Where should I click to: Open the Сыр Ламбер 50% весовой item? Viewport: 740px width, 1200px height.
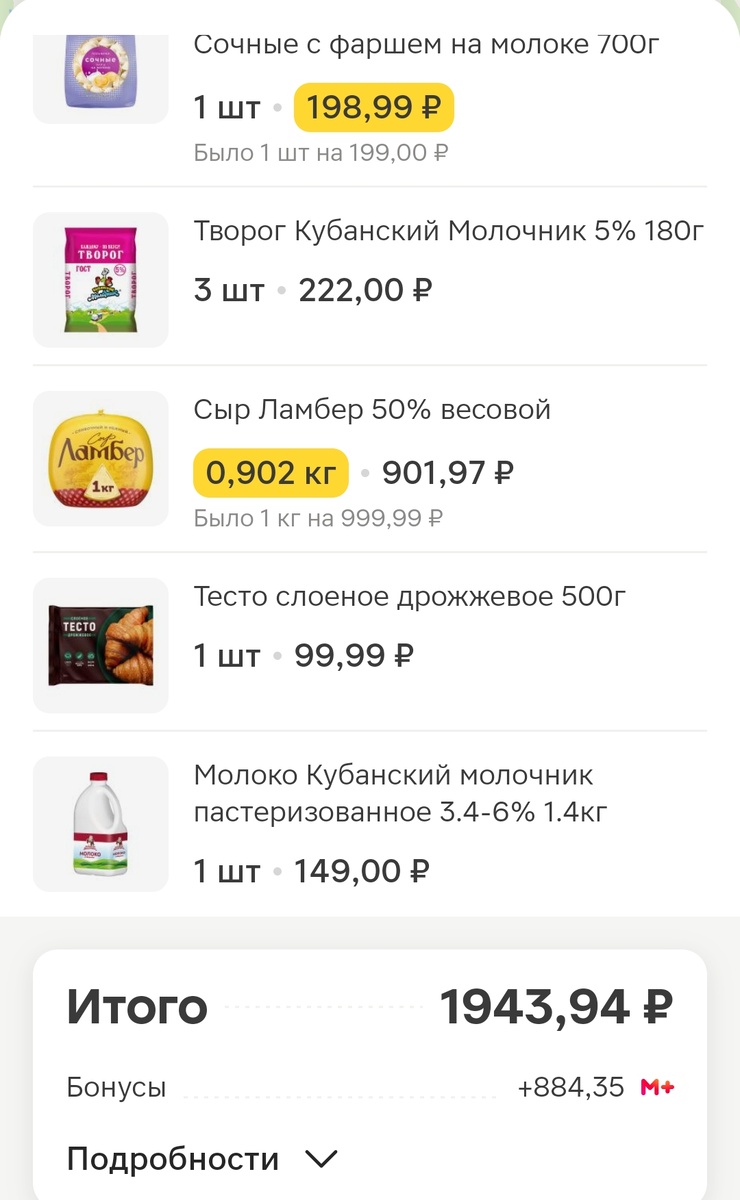pos(371,409)
